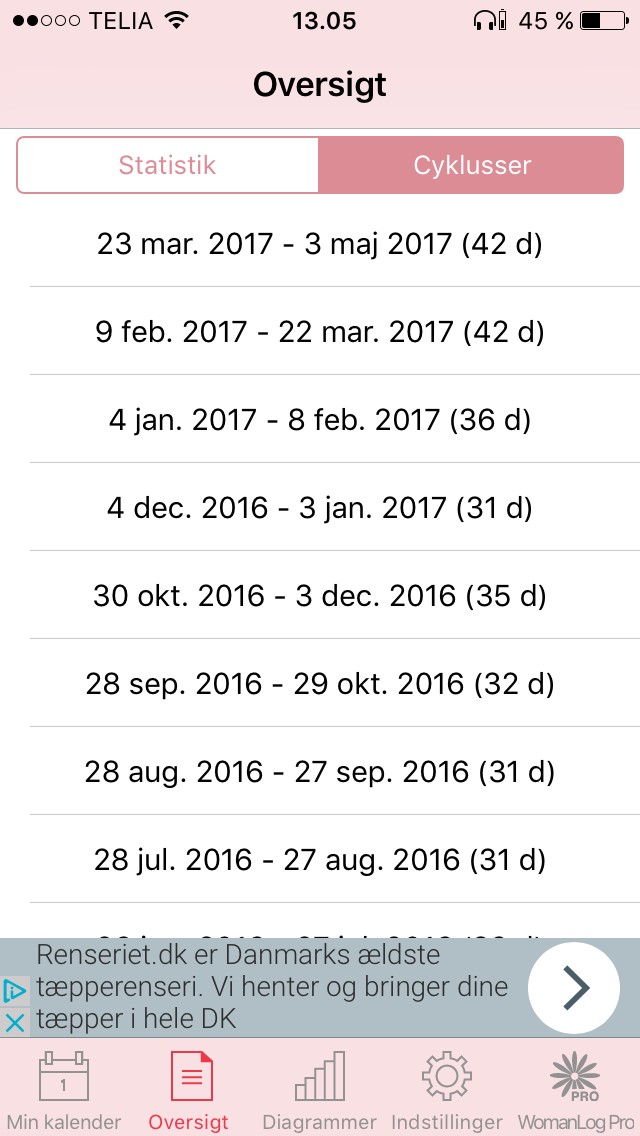Viewport: 640px width, 1136px height.
Task: Select the Cyklusser segment
Action: click(x=471, y=165)
